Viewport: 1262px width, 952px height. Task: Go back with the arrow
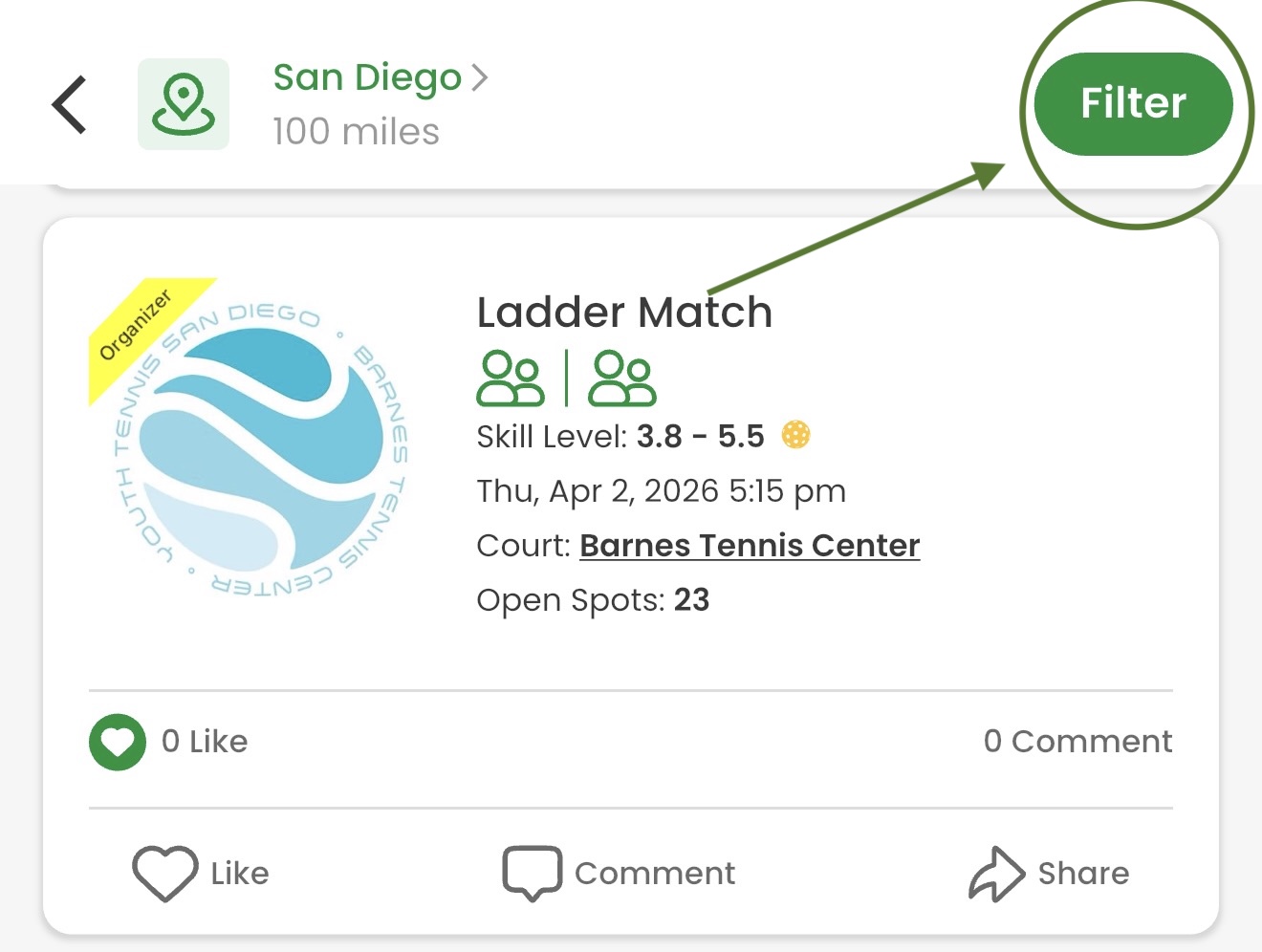[70, 104]
